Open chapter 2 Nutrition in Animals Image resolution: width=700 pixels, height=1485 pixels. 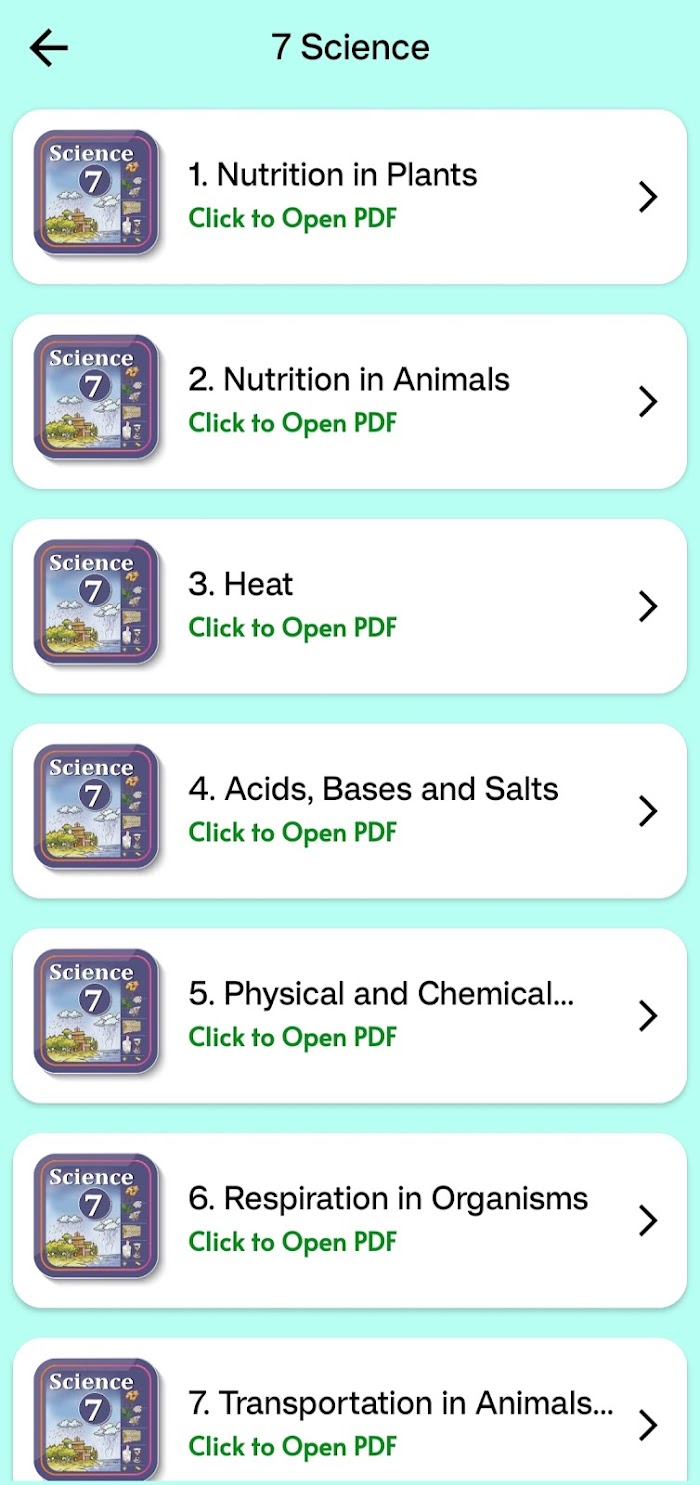(x=350, y=402)
